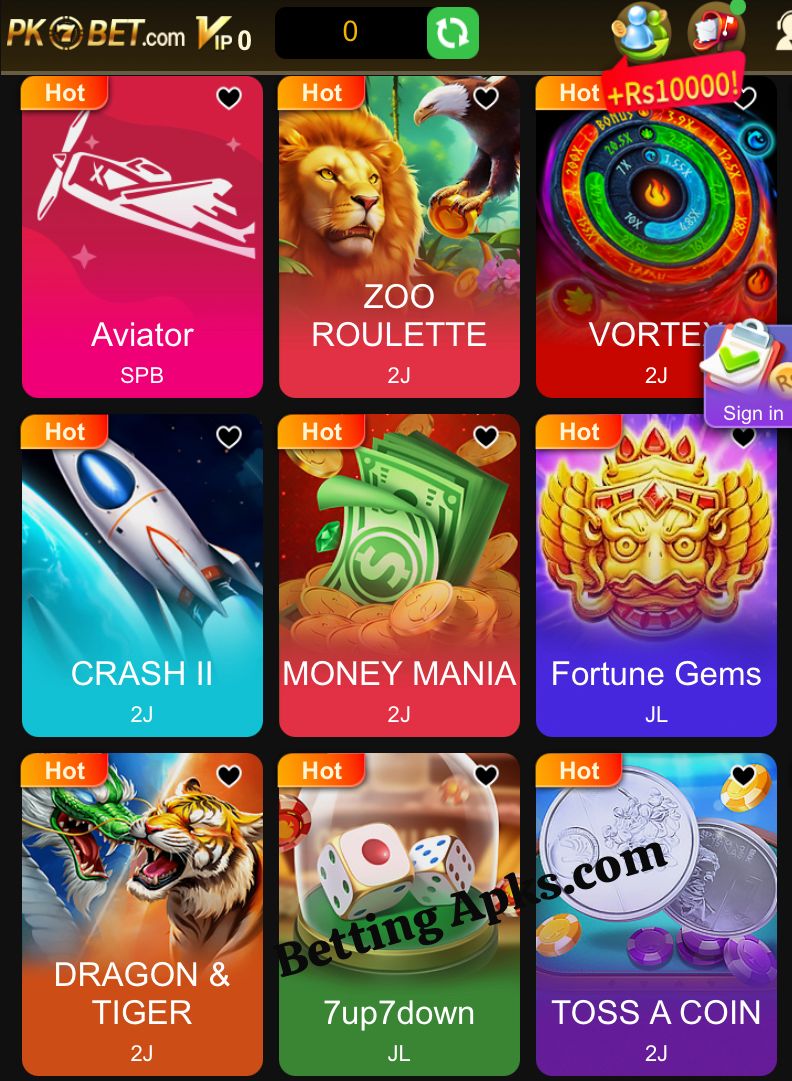Image resolution: width=792 pixels, height=1081 pixels.
Task: Like the Dragon & Tiger game
Action: tap(229, 776)
